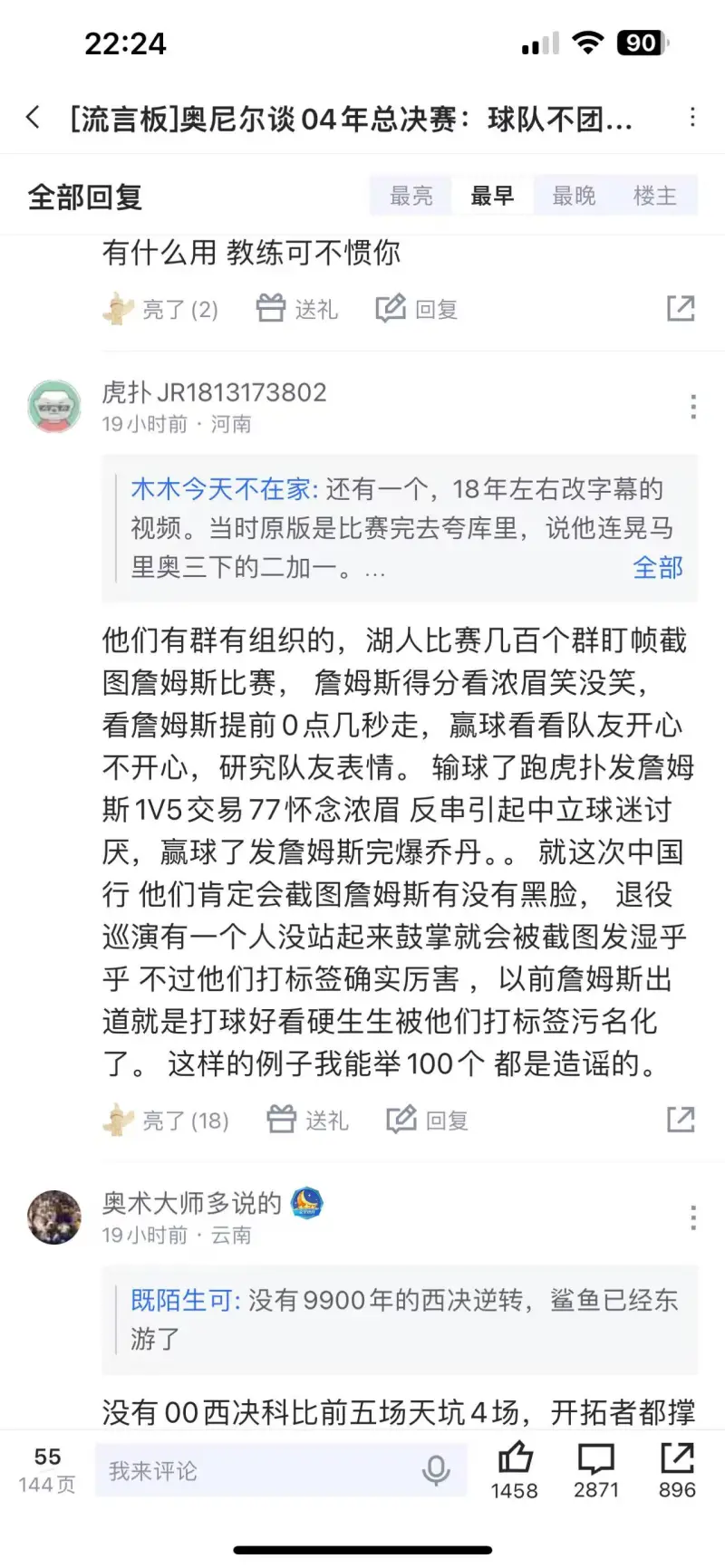Image resolution: width=725 pixels, height=1568 pixels.
Task: Select the 最早 sorting tab
Action: (x=492, y=196)
